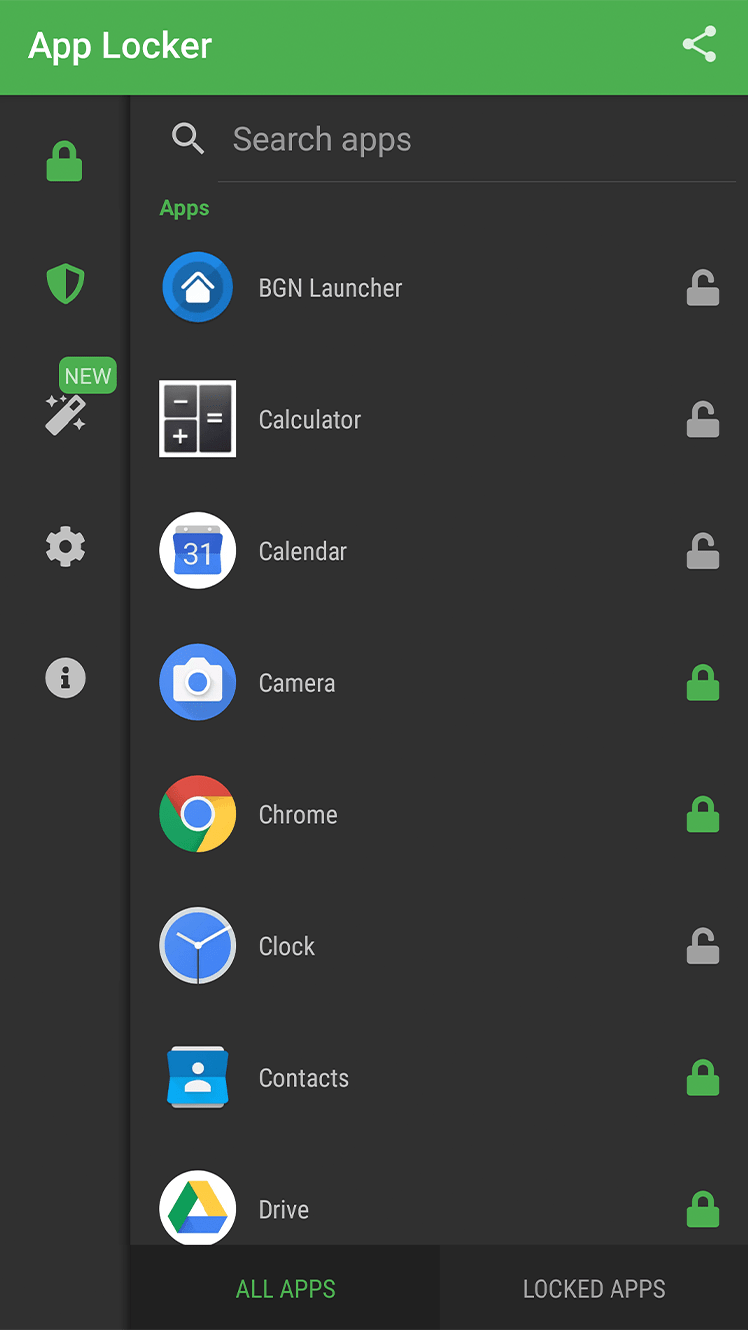Lock the BGN Launcher app

(x=703, y=288)
